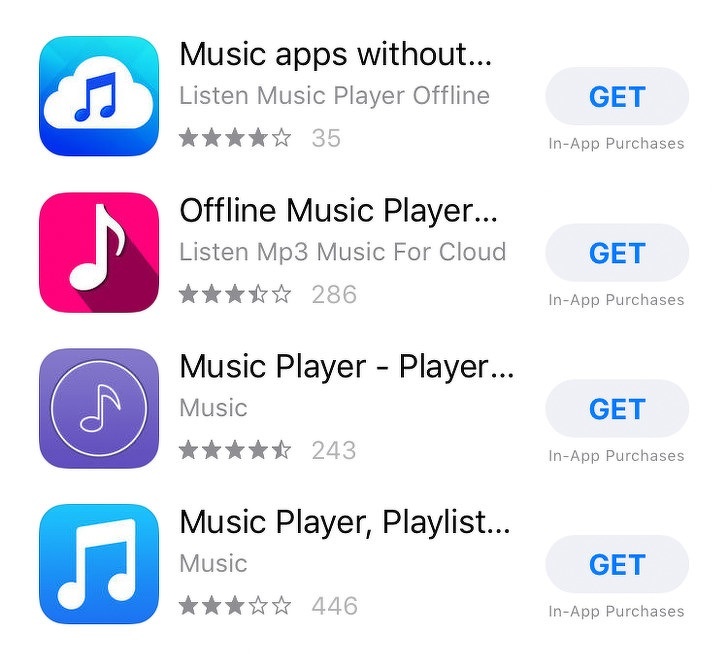Open the Music apps without... listing
The image size is (728, 654).
(334, 53)
